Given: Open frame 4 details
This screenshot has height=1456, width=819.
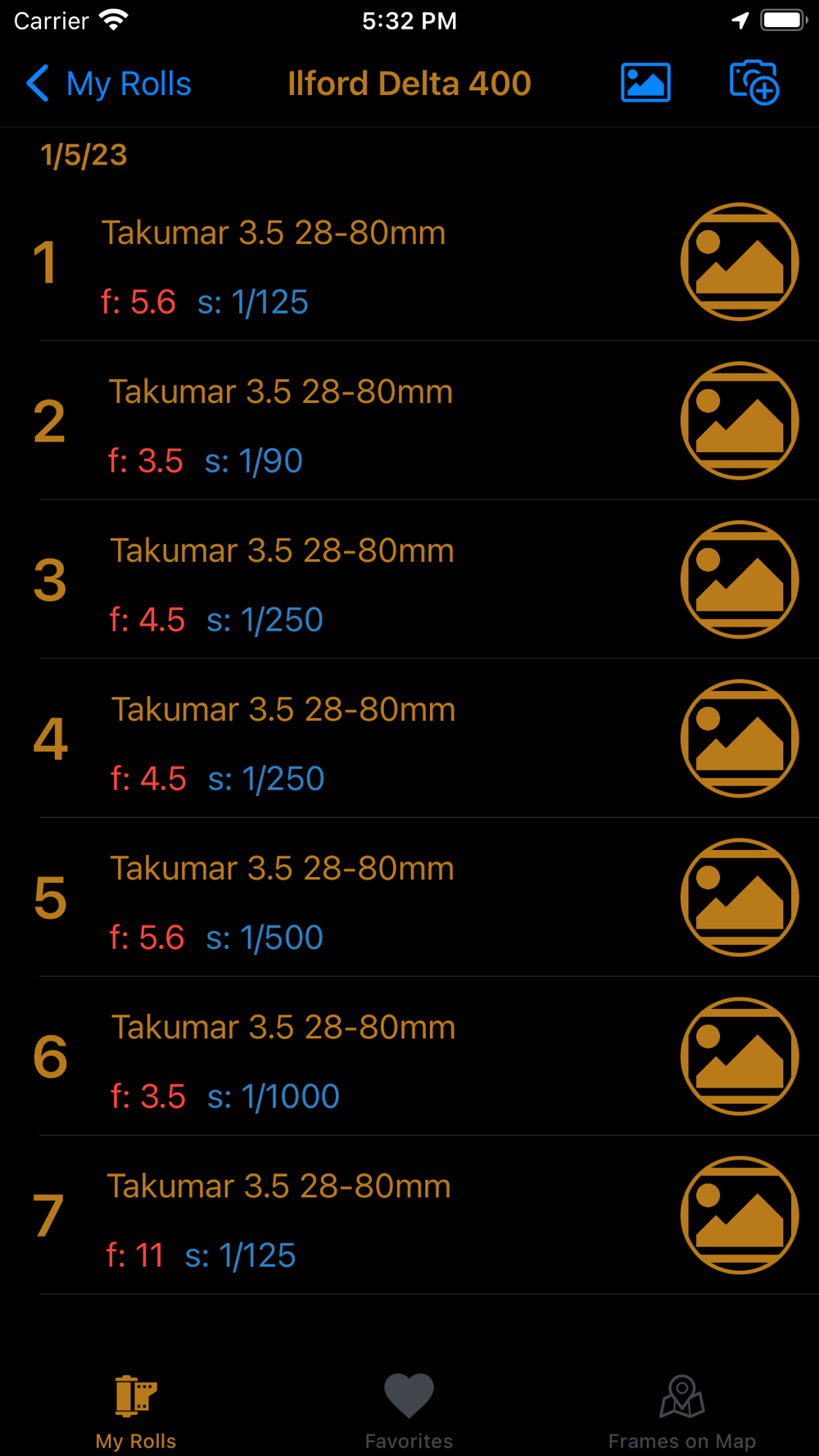Looking at the screenshot, I should coord(409,739).
